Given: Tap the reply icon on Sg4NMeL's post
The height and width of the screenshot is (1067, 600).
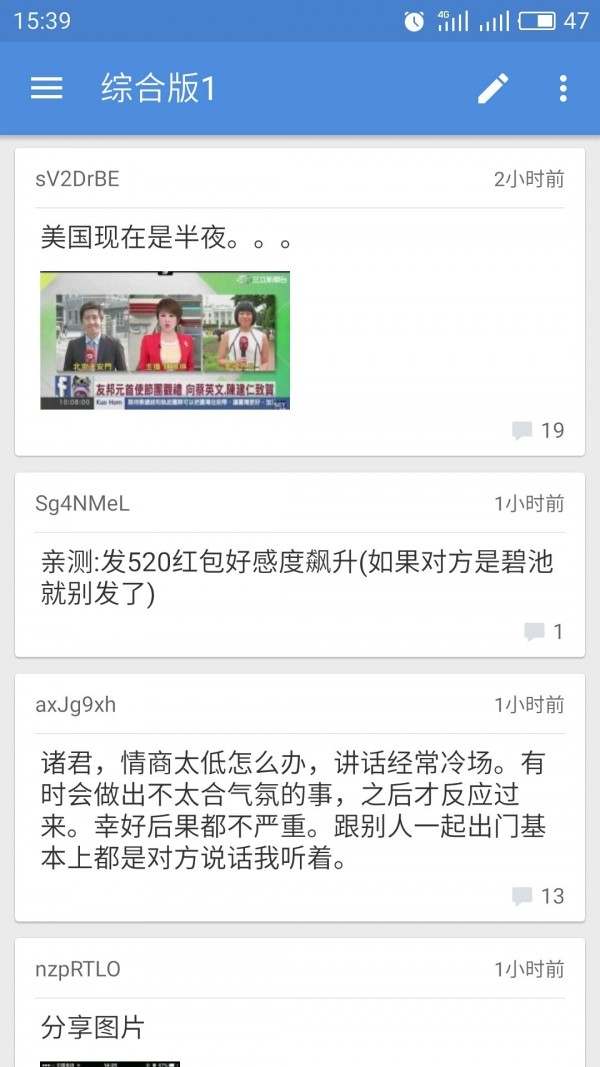Looking at the screenshot, I should click(x=535, y=632).
